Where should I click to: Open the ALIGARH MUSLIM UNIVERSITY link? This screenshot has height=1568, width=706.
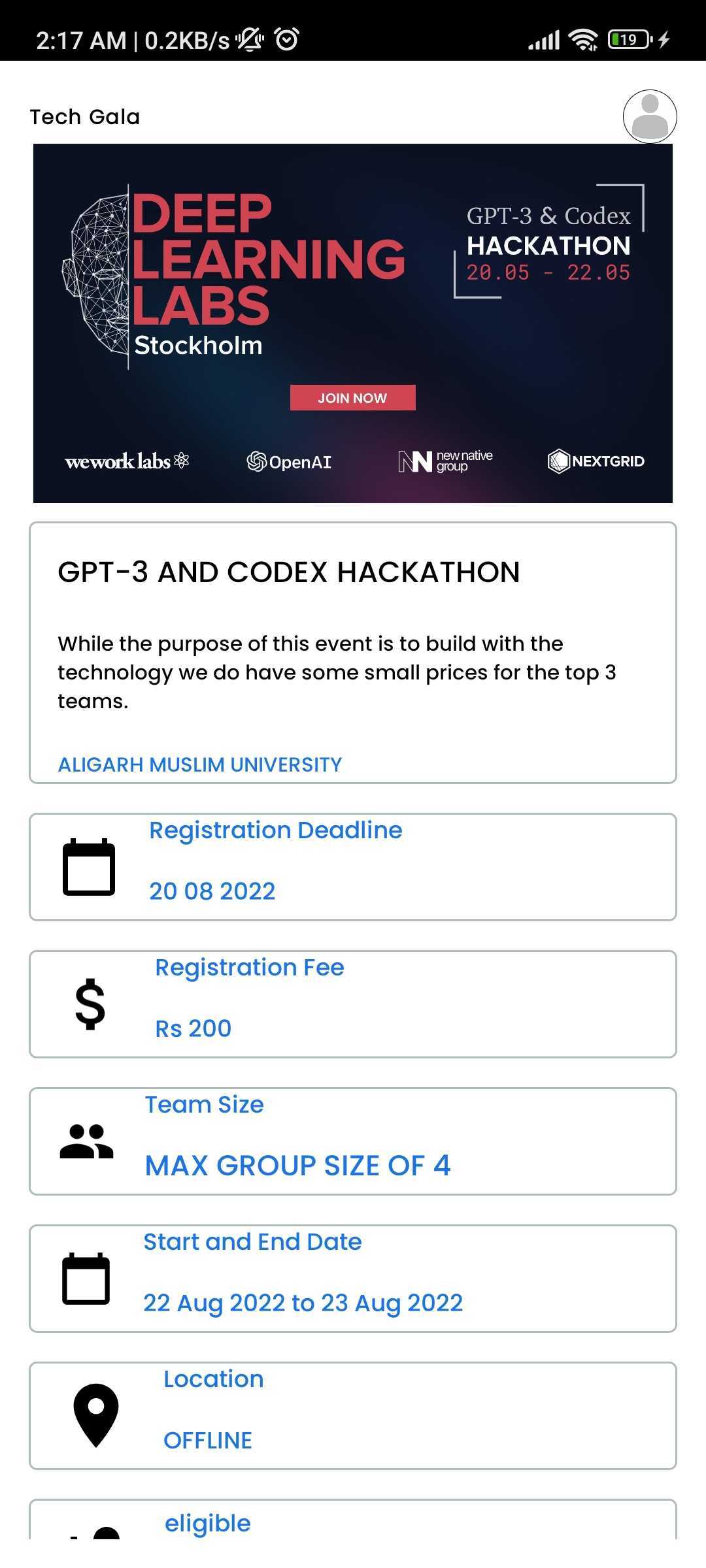tap(199, 764)
